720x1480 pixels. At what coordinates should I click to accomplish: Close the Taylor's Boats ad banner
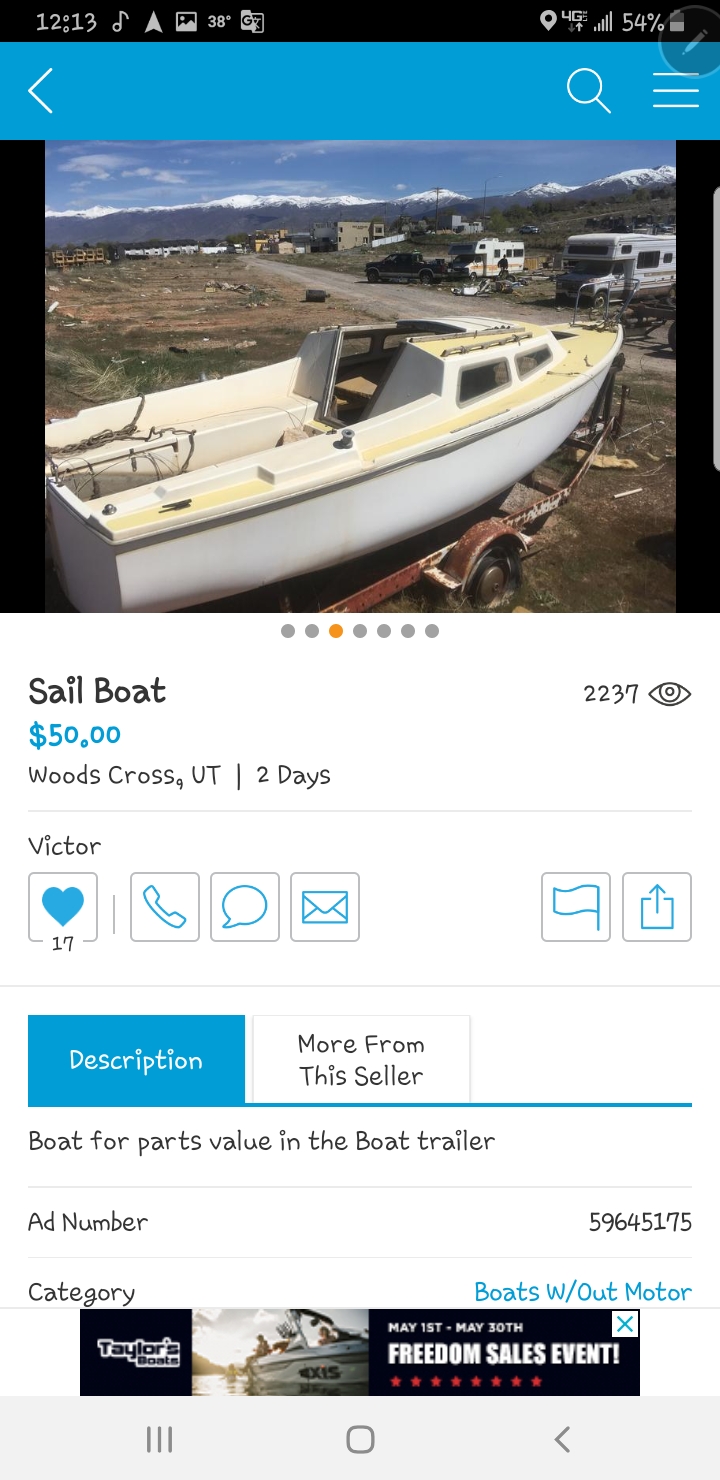pos(625,1324)
